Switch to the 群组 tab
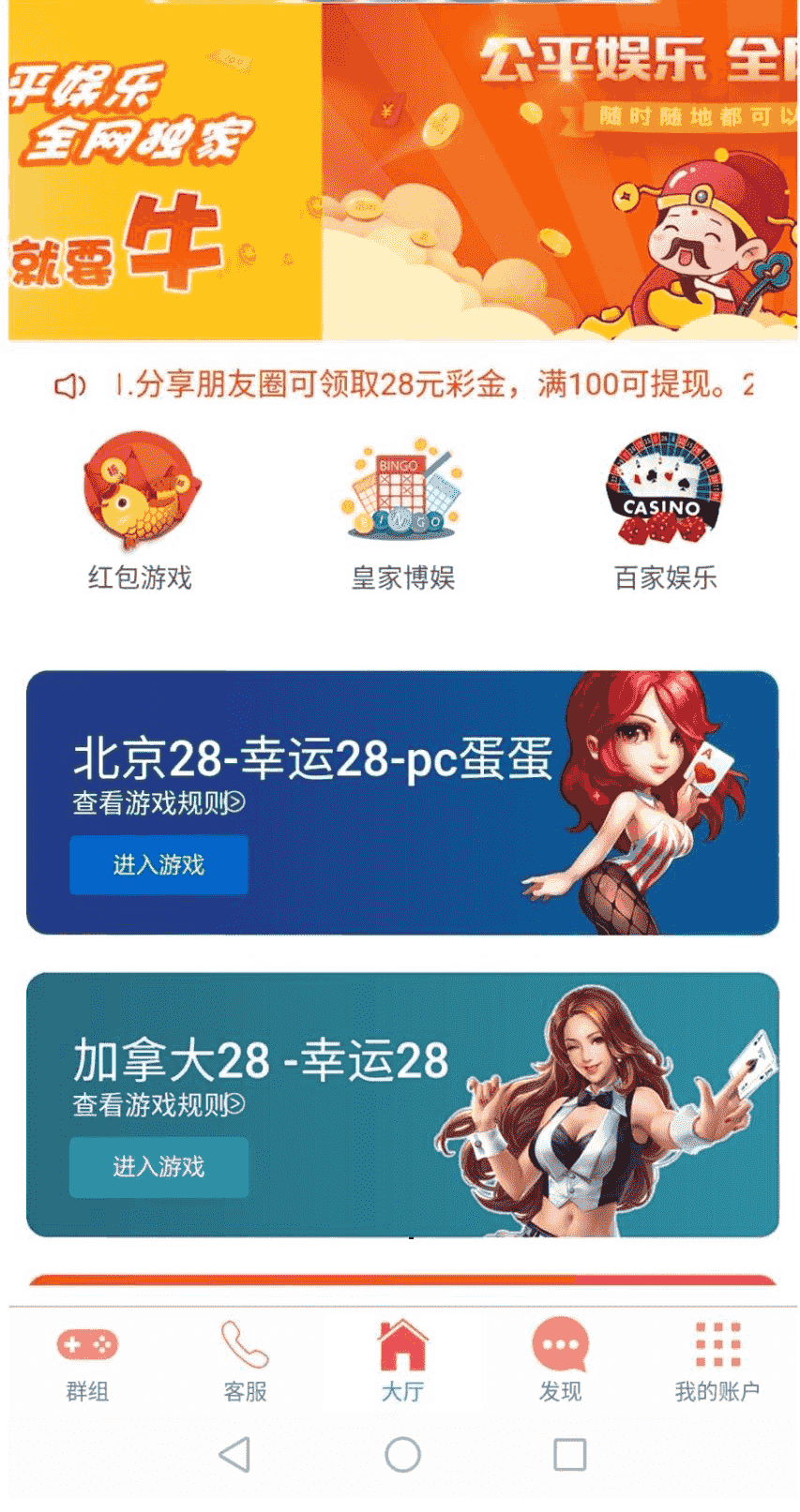Image resolution: width=800 pixels, height=1512 pixels. [x=87, y=1360]
